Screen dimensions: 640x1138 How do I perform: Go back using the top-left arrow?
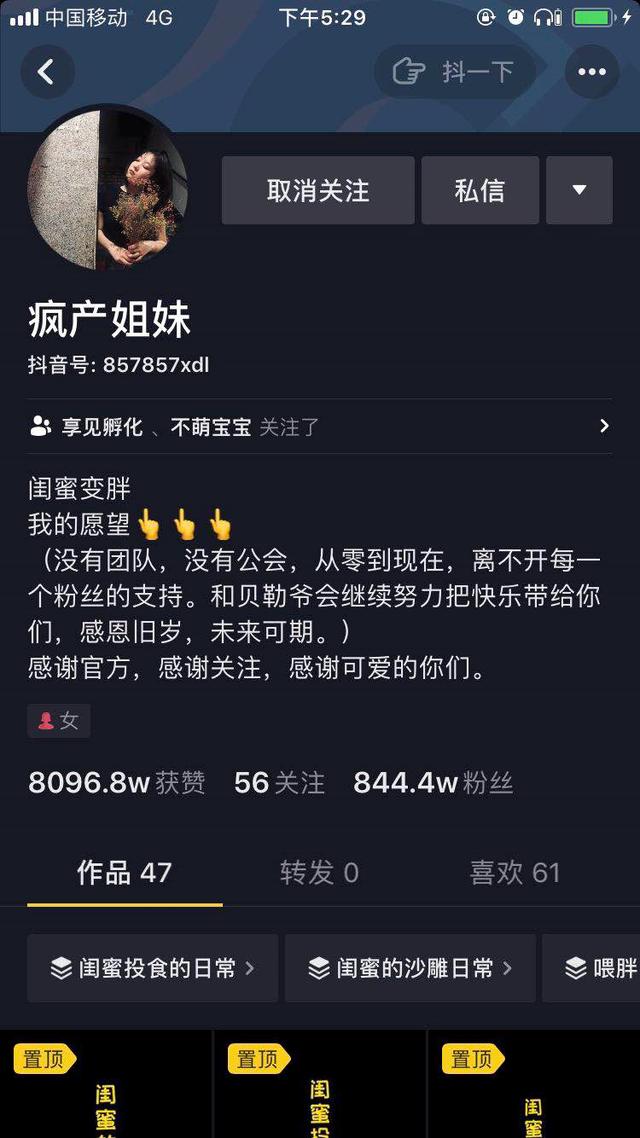[47, 72]
